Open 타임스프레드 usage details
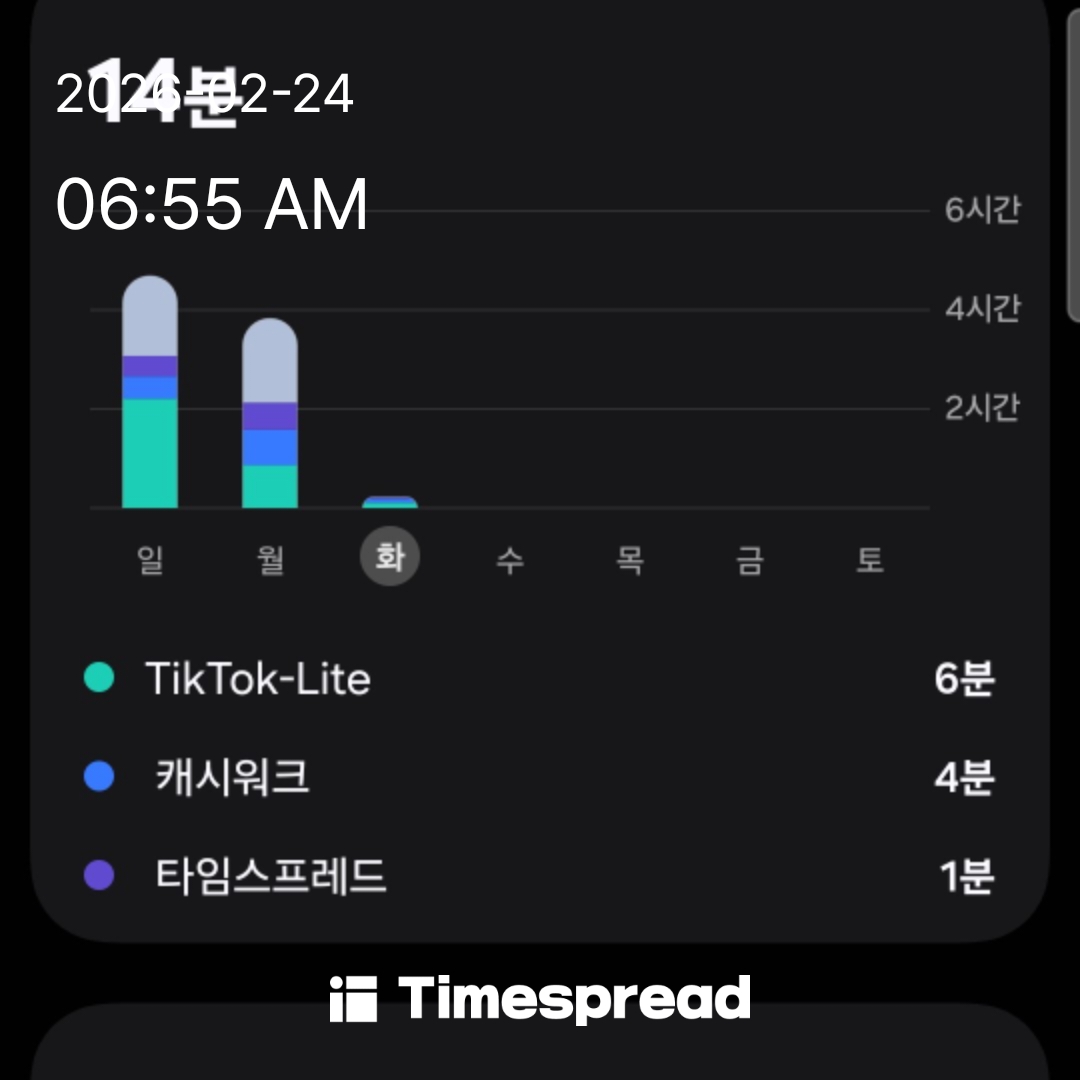The height and width of the screenshot is (1080, 1080). tap(540, 877)
